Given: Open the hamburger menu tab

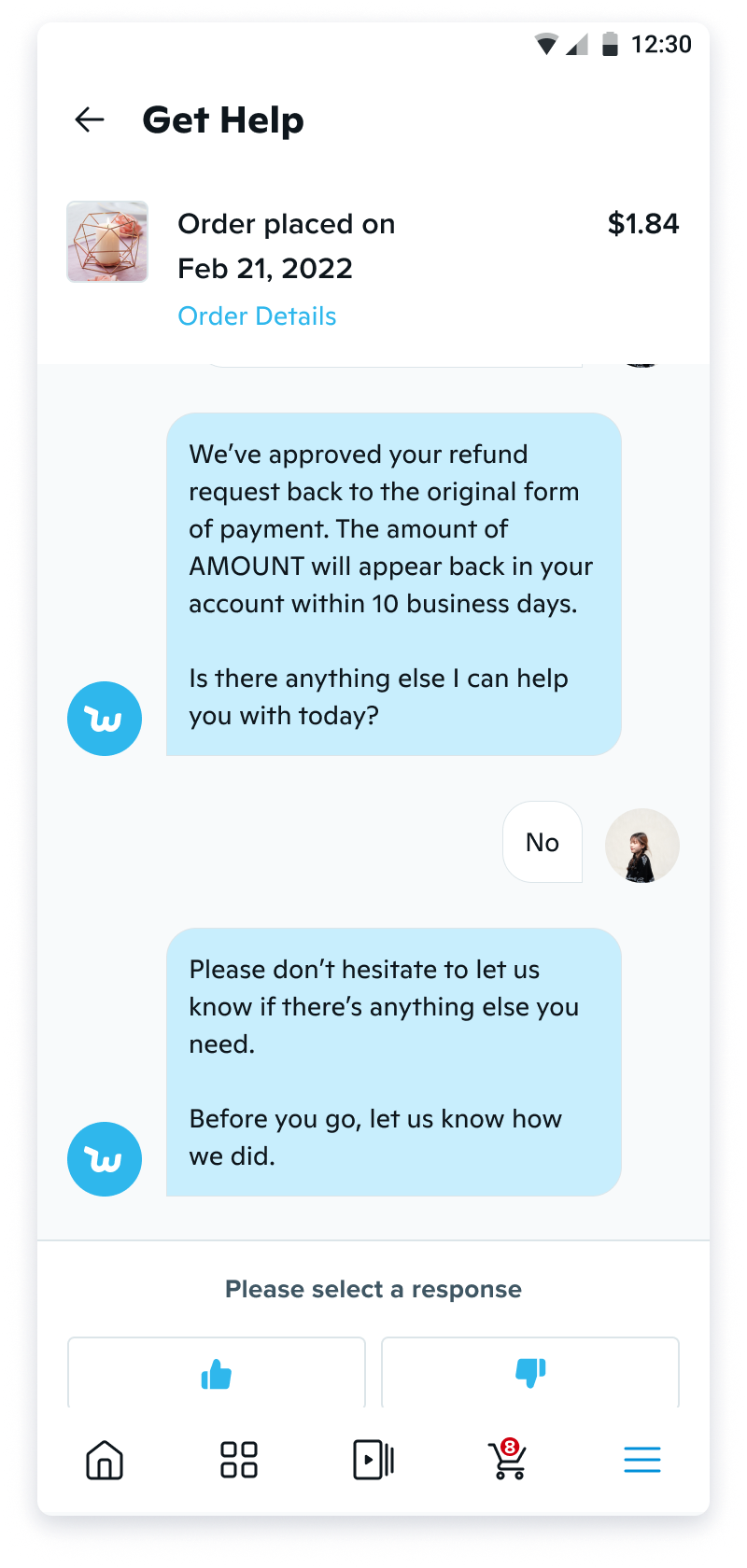Looking at the screenshot, I should (642, 1460).
